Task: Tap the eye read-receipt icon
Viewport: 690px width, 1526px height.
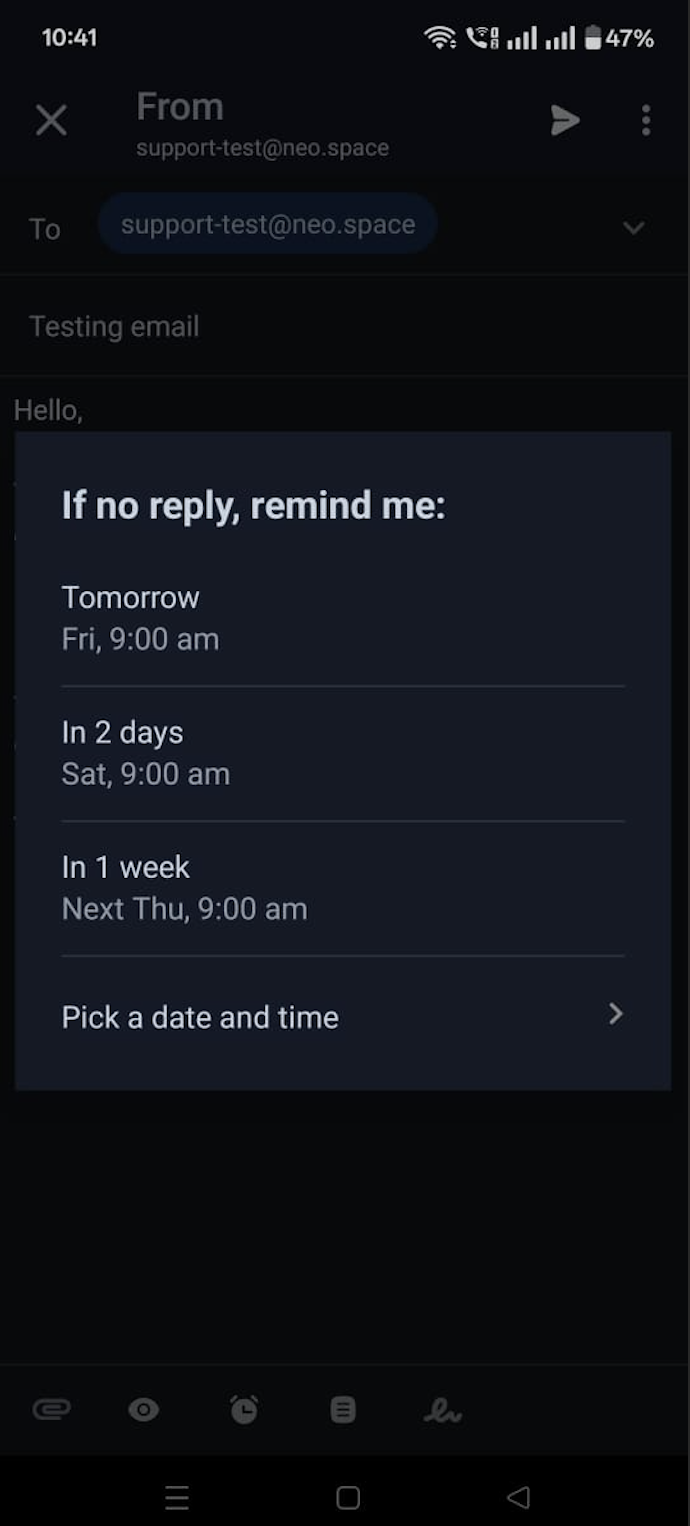Action: 144,1410
